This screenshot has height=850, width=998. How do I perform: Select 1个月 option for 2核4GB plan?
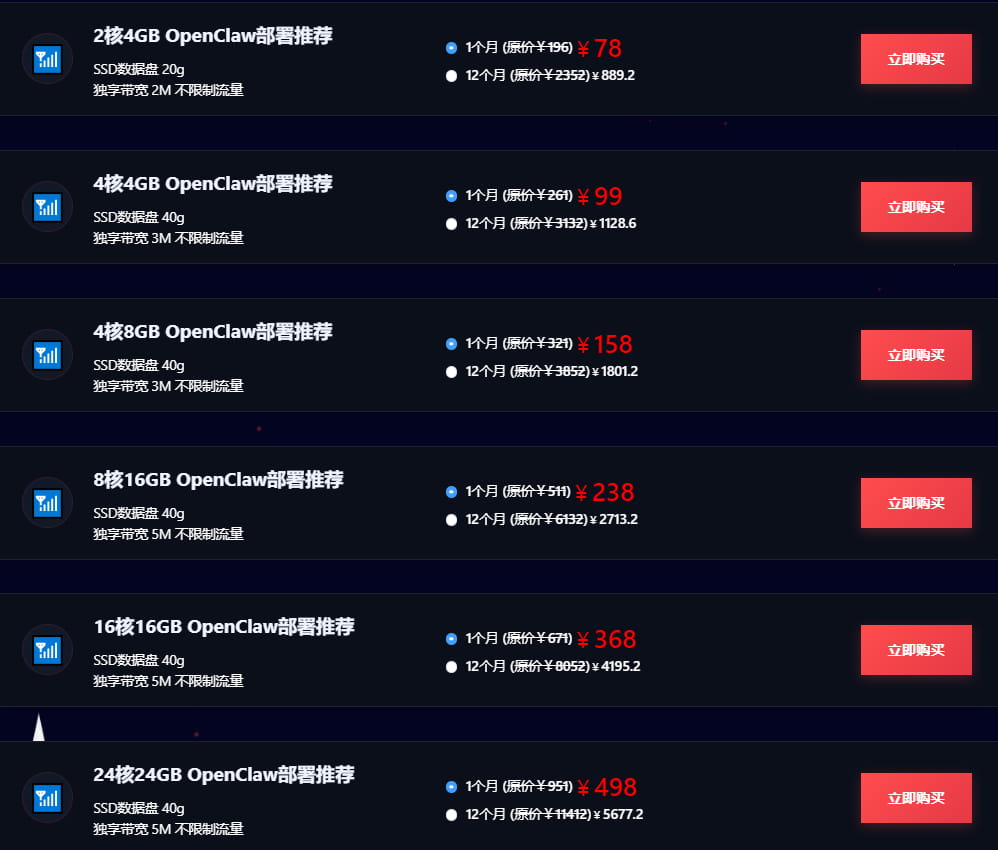tap(451, 48)
